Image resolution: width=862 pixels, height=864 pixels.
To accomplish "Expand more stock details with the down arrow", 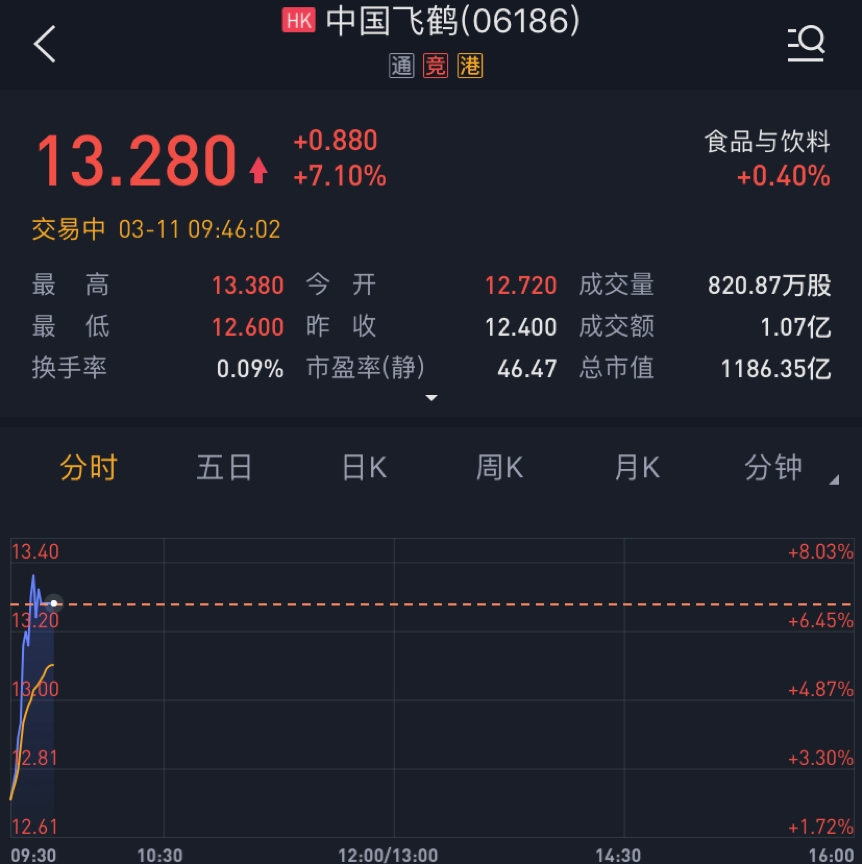I will tap(431, 398).
